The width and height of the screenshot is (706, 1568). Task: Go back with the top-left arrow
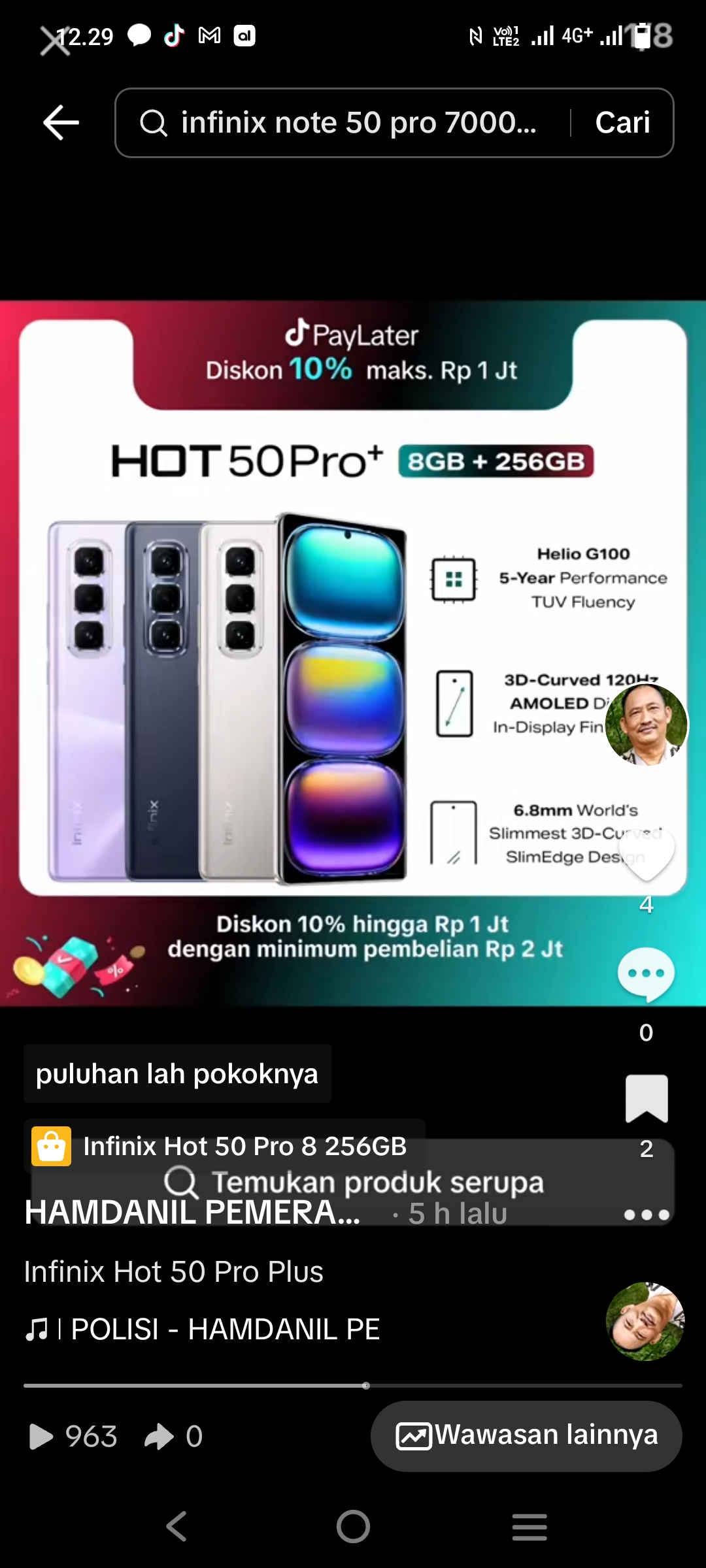[x=61, y=122]
